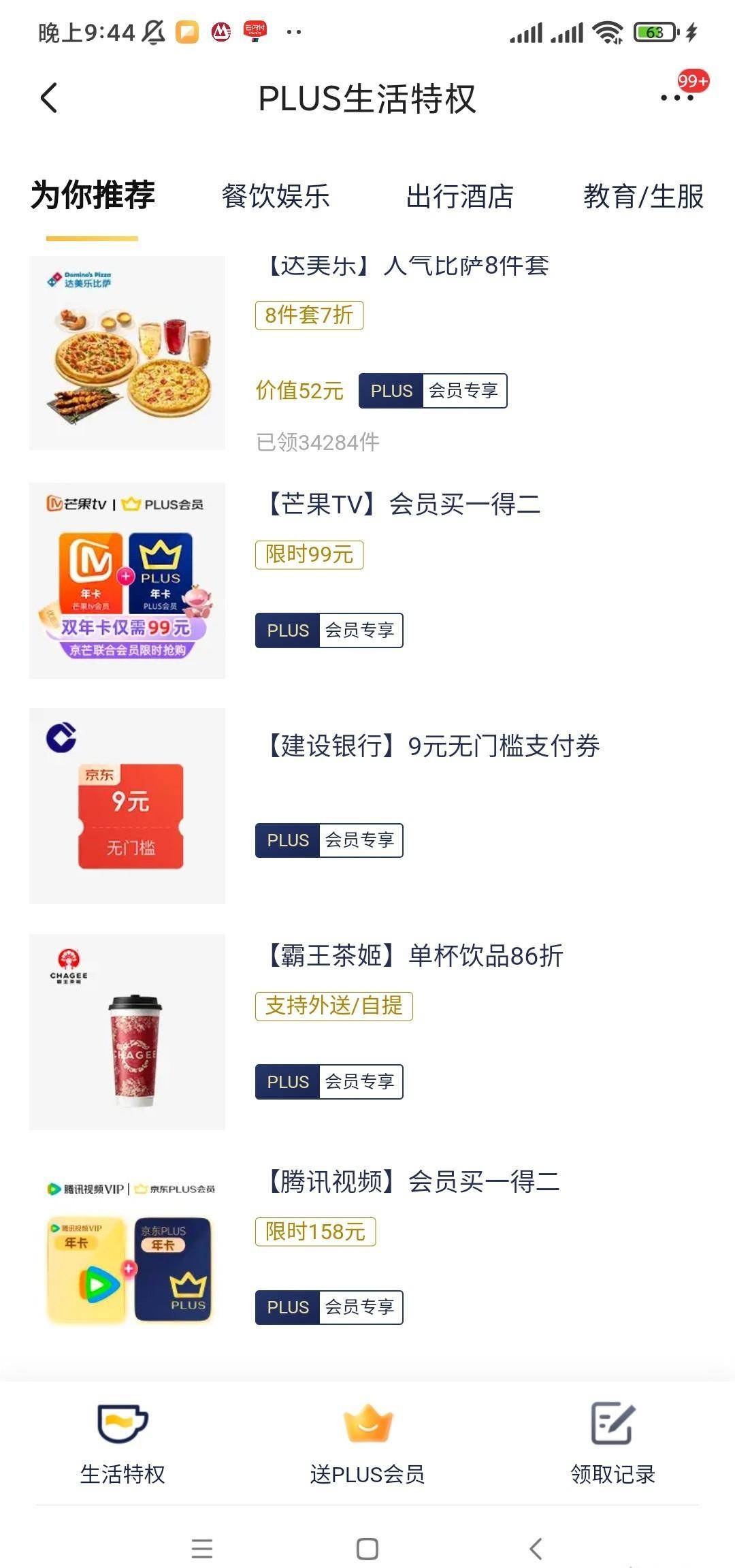This screenshot has width=735, height=1568.
Task: Go back from PLUS生活特权 page
Action: (x=49, y=98)
